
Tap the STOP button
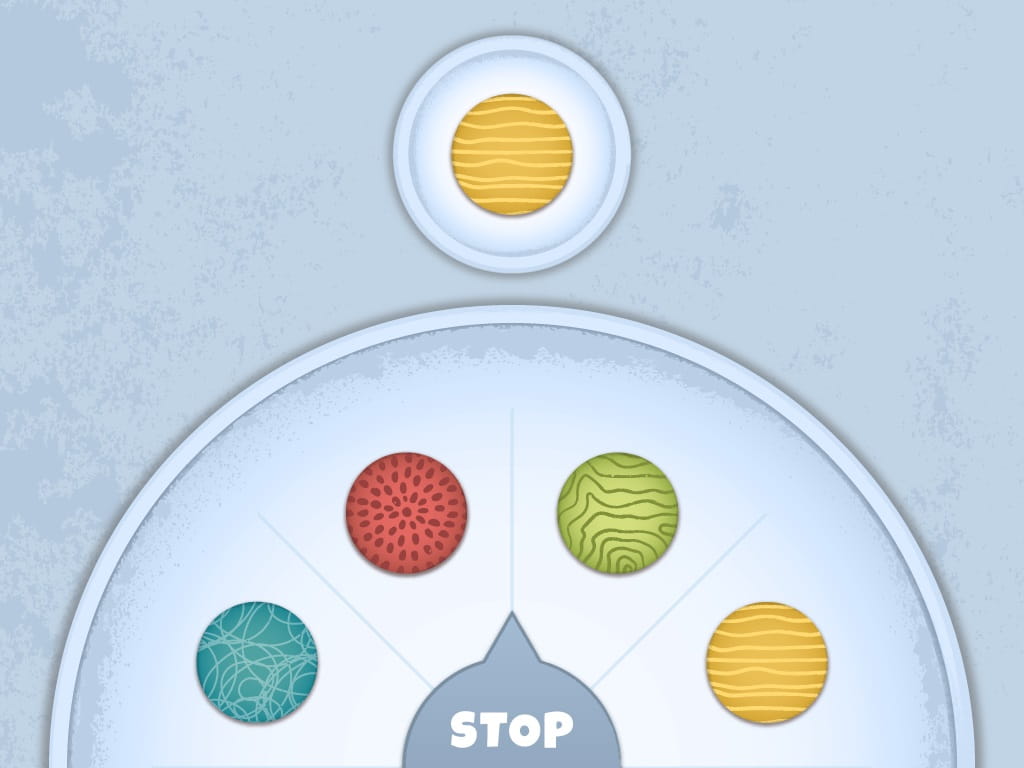tap(511, 728)
